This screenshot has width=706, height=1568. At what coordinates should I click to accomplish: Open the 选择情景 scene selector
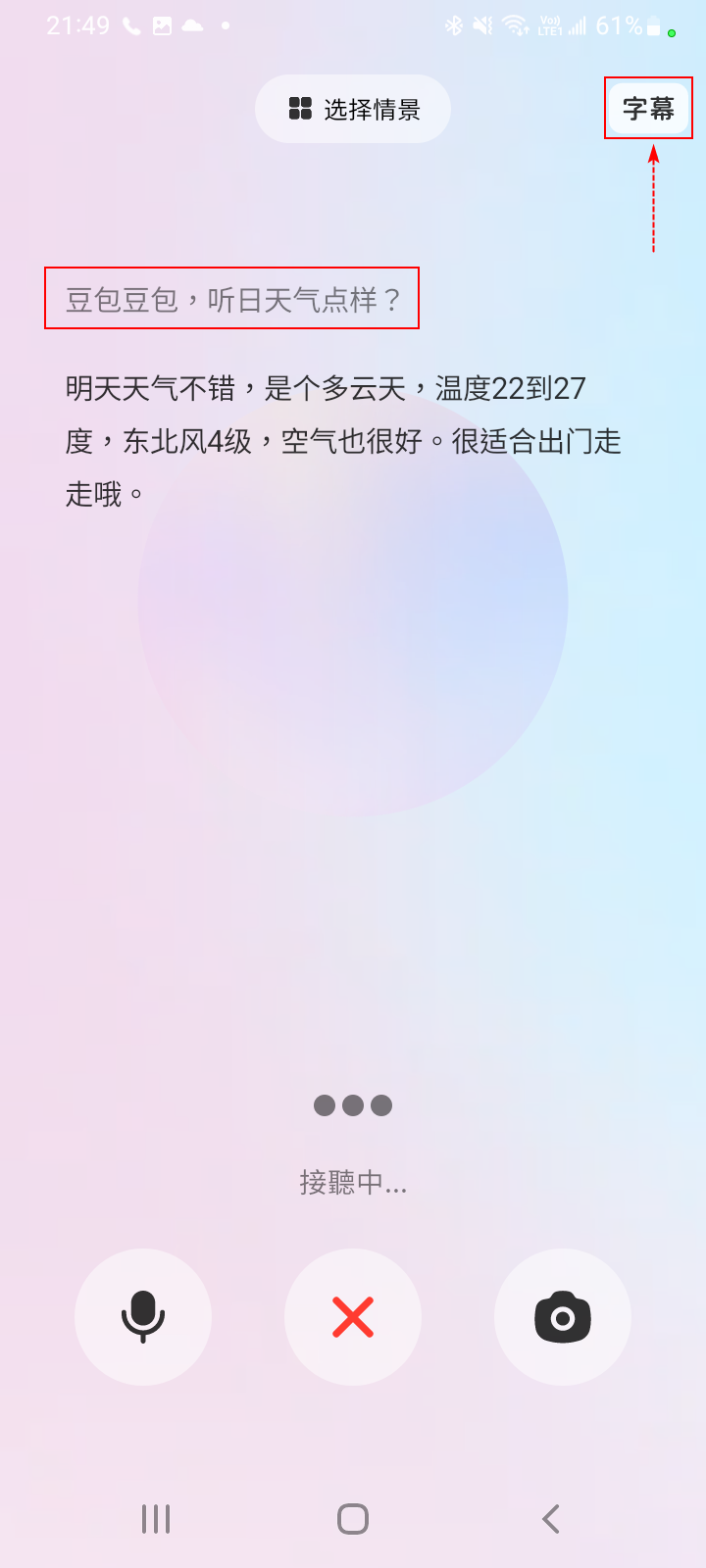(353, 109)
